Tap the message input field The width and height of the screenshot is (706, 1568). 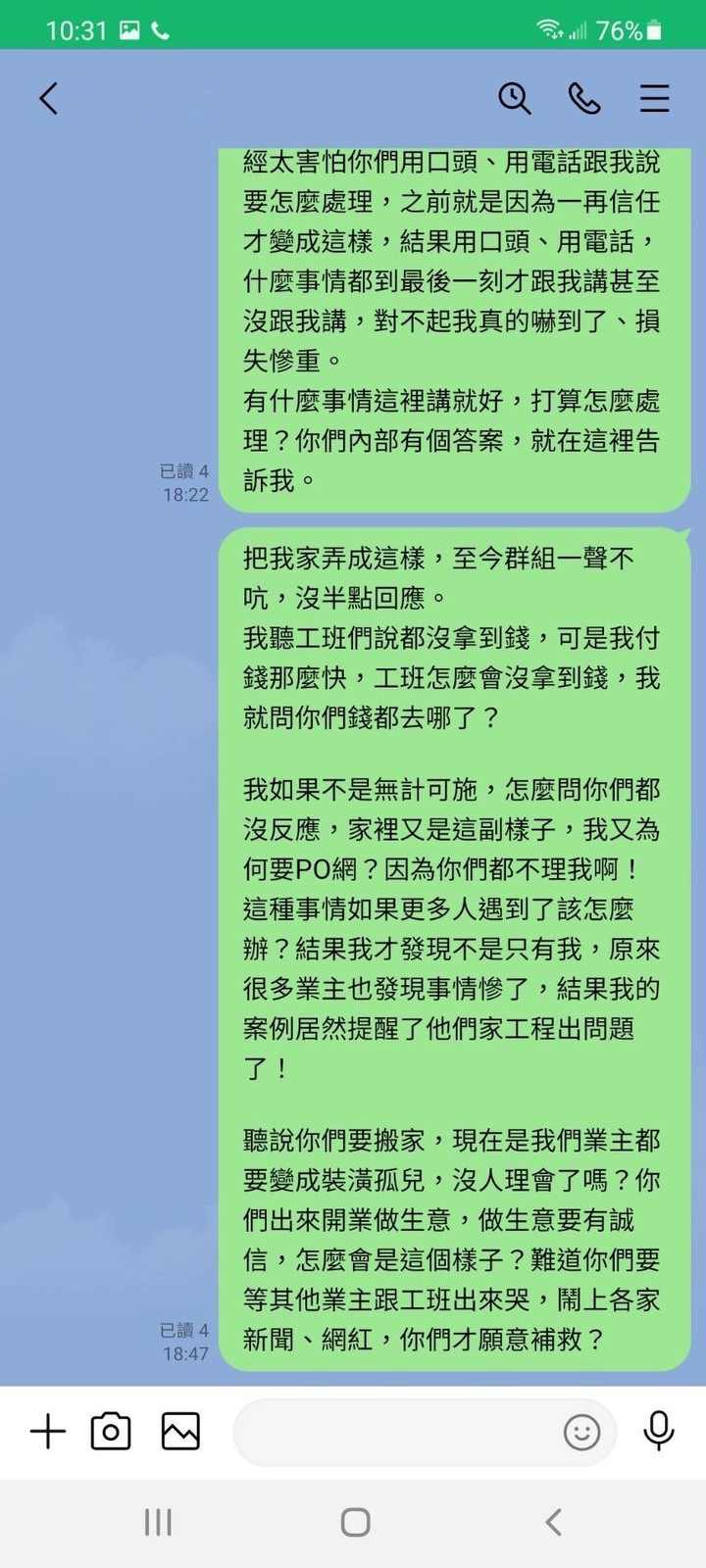392,1432
